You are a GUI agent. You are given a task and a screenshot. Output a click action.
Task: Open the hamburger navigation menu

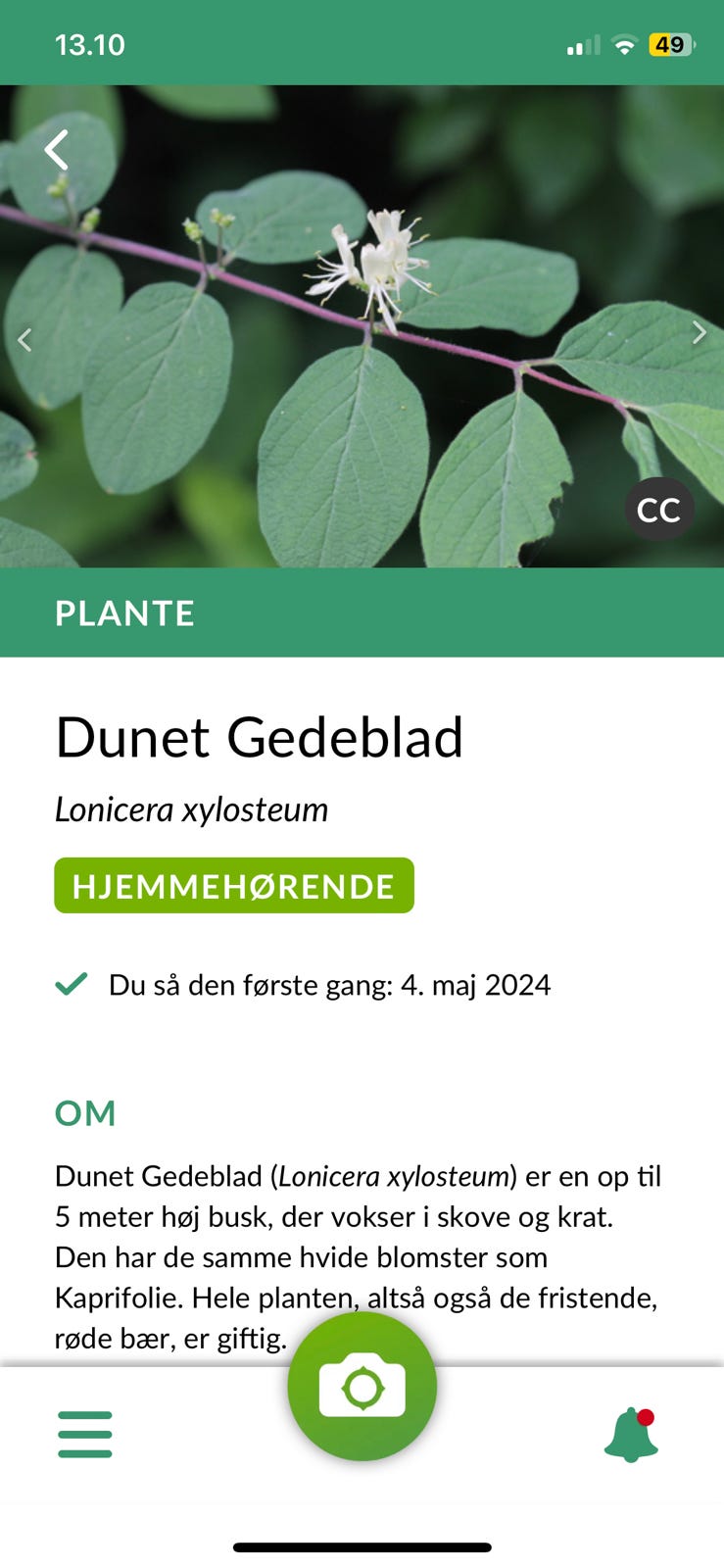[x=84, y=1433]
